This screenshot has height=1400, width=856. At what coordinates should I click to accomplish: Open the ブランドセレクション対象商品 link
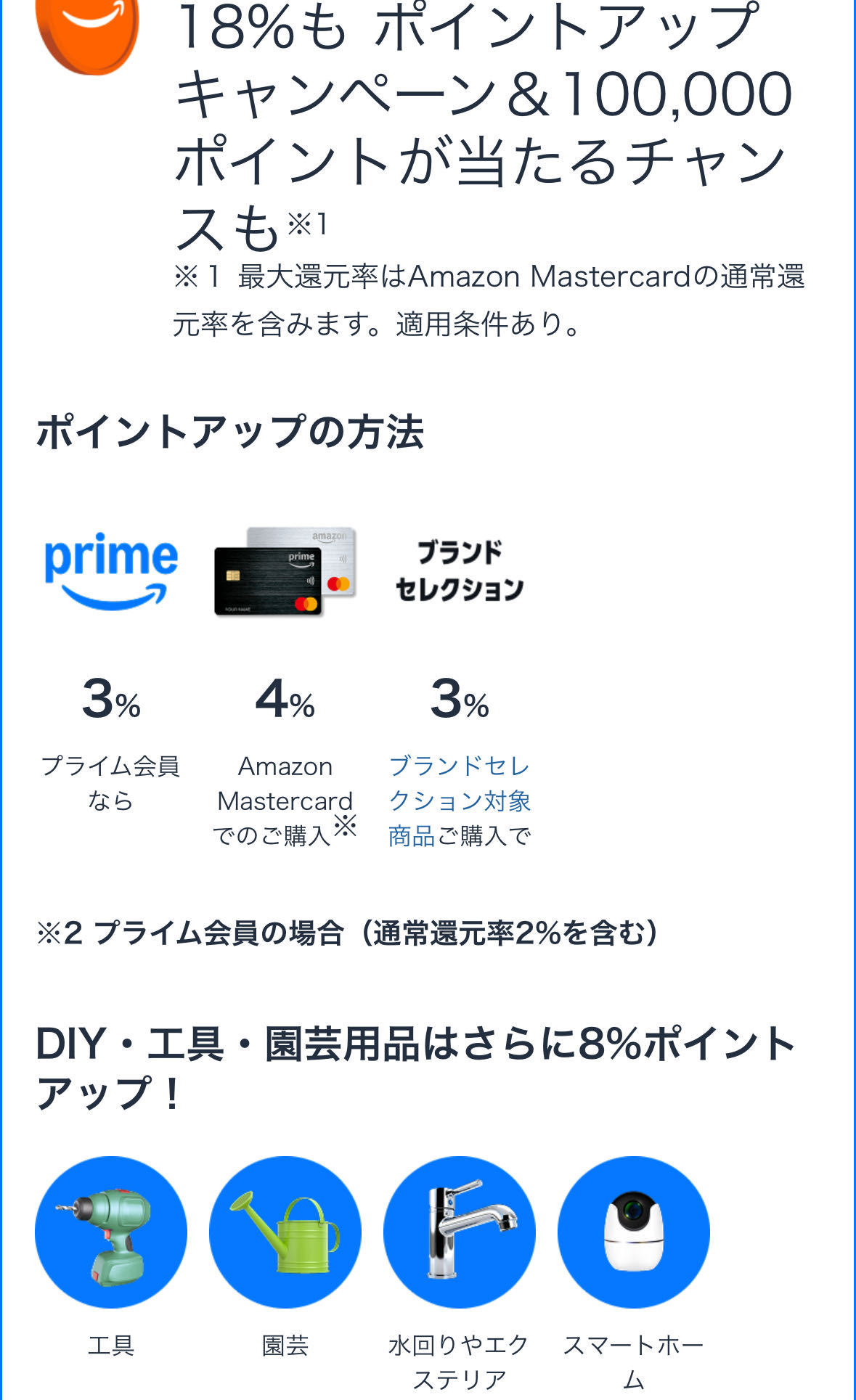(459, 801)
